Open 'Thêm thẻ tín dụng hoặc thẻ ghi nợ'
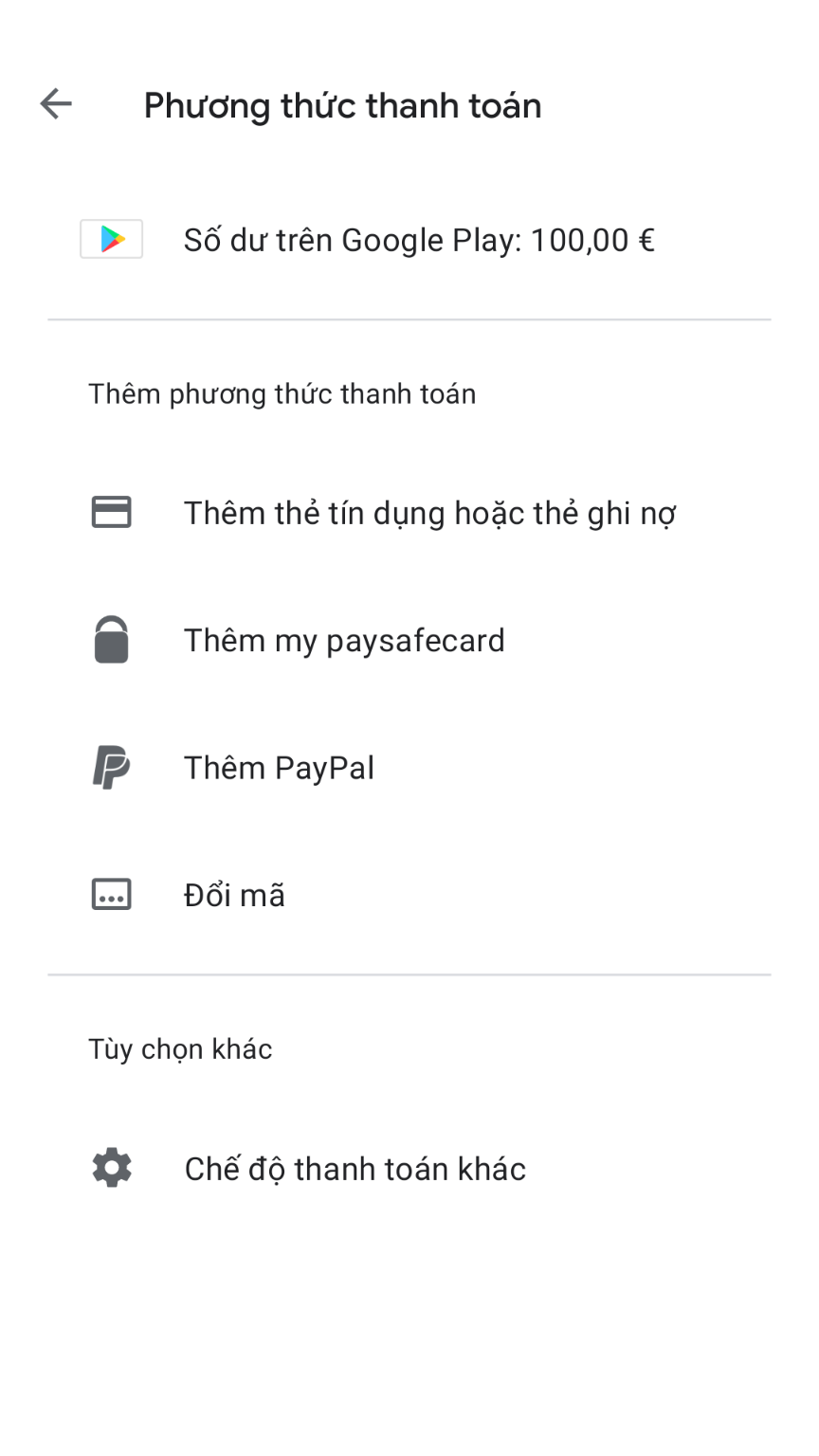819x1456 pixels. [x=429, y=512]
